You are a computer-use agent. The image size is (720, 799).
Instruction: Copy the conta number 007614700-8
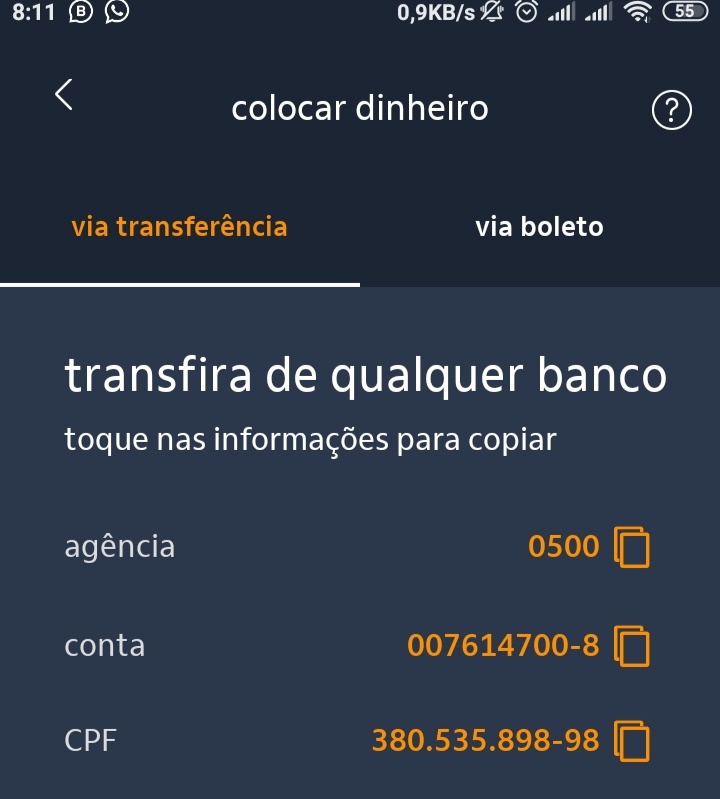631,646
